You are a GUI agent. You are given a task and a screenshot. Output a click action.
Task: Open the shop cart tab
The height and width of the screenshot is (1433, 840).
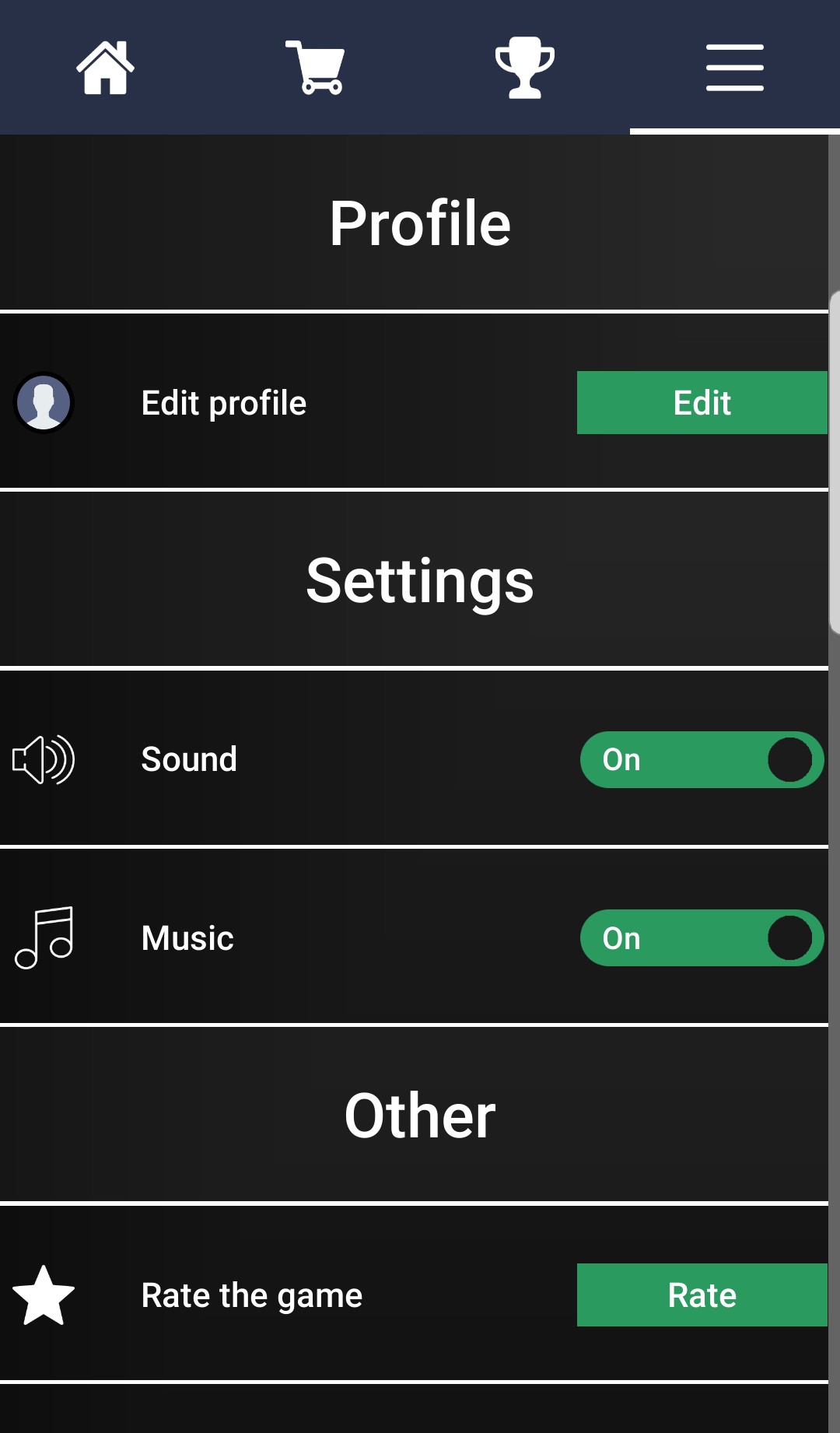[x=315, y=68]
